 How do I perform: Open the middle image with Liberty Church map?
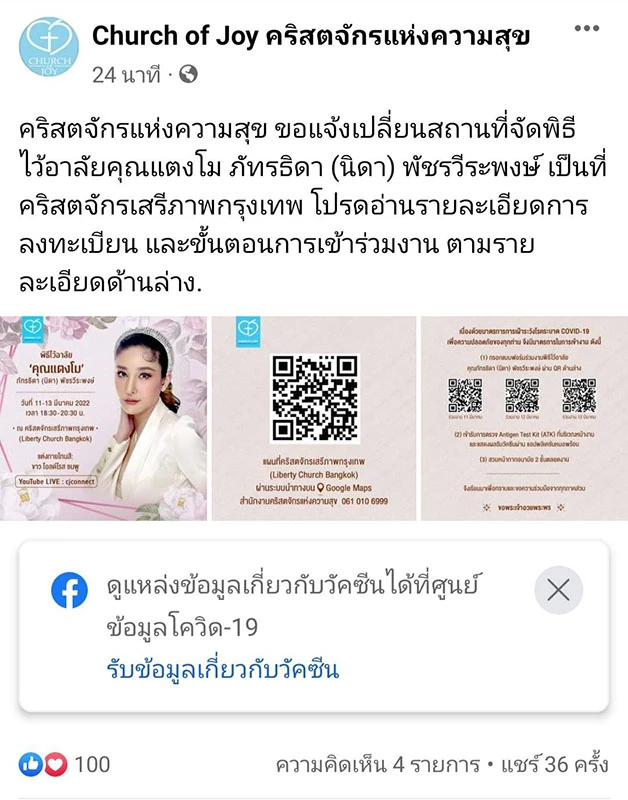click(x=314, y=417)
